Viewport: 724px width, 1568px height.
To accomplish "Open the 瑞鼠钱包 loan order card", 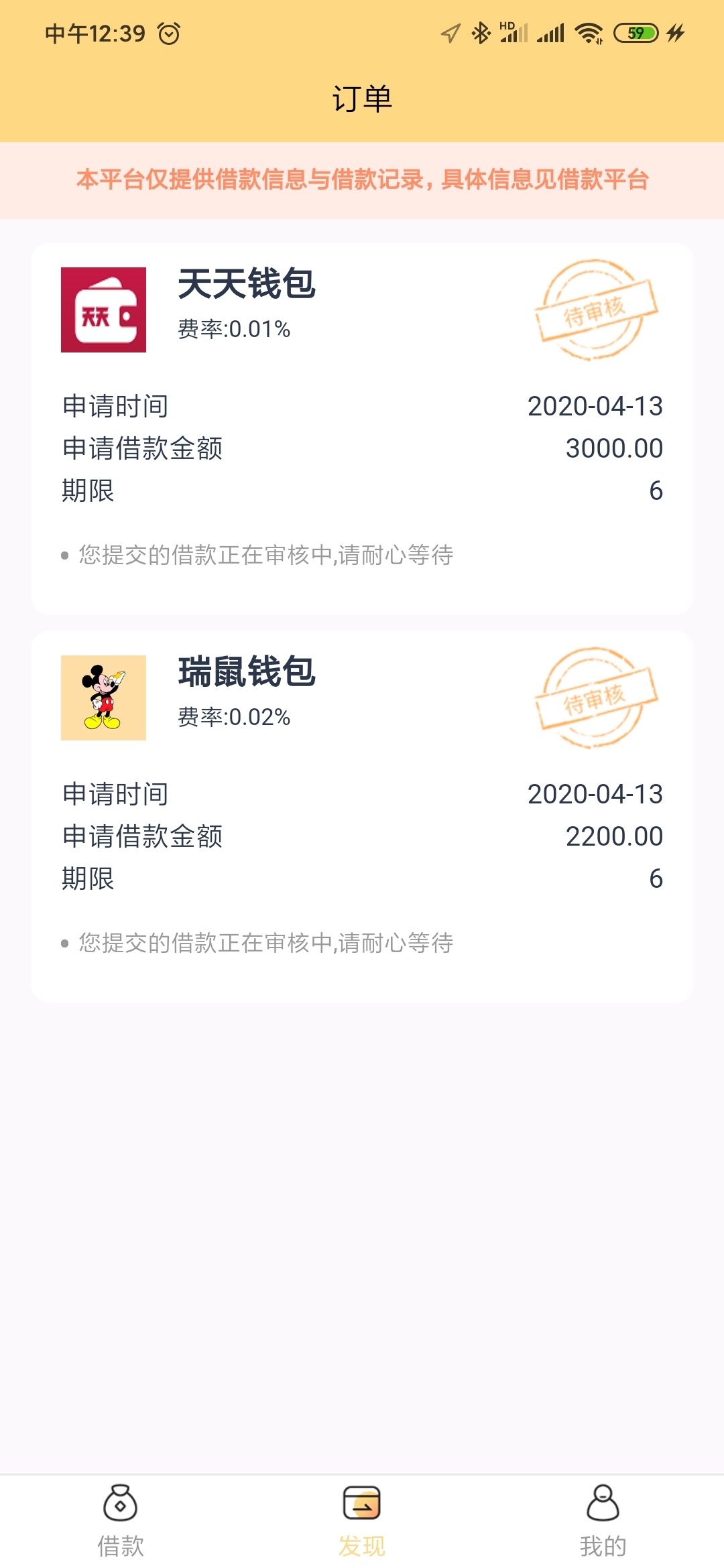I will 362,817.
